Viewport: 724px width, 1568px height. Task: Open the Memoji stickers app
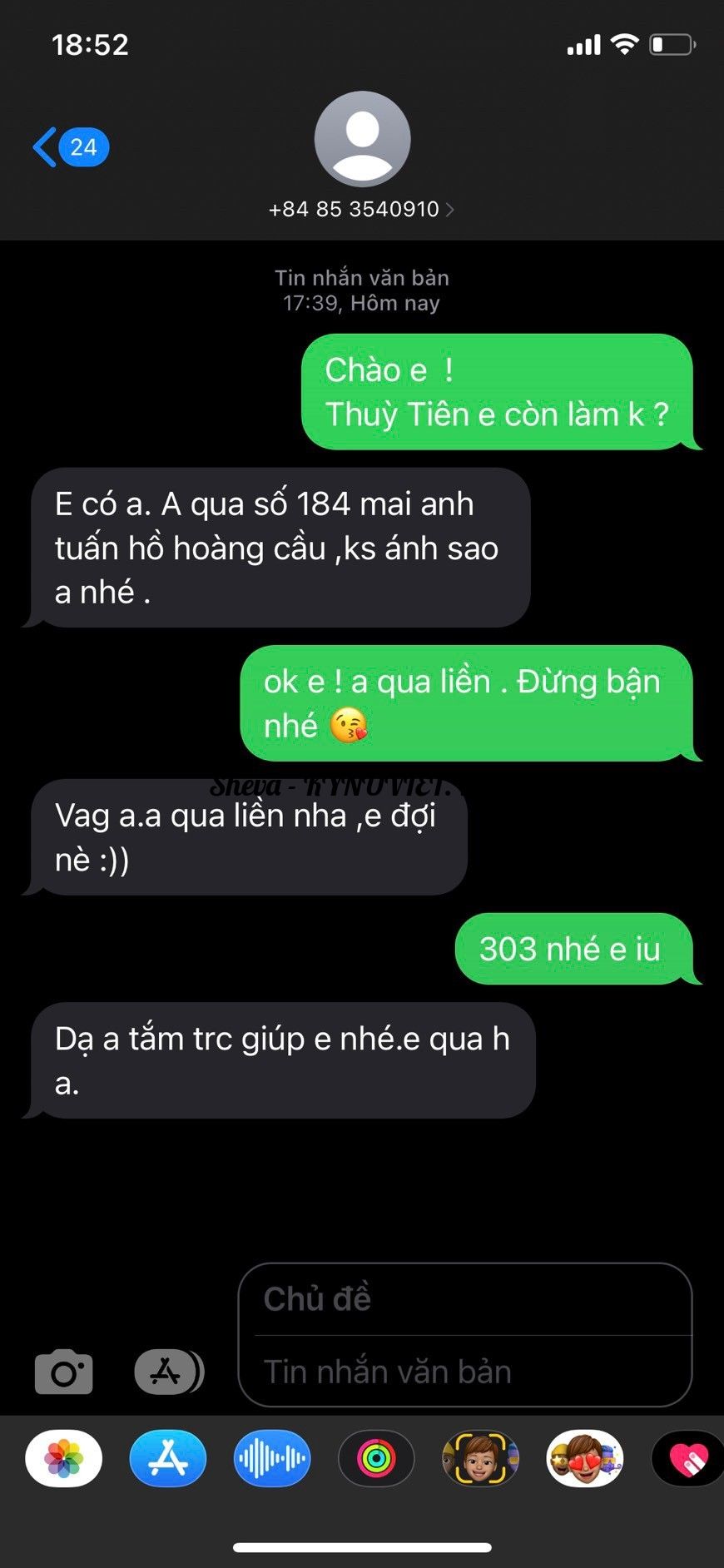(x=584, y=1459)
